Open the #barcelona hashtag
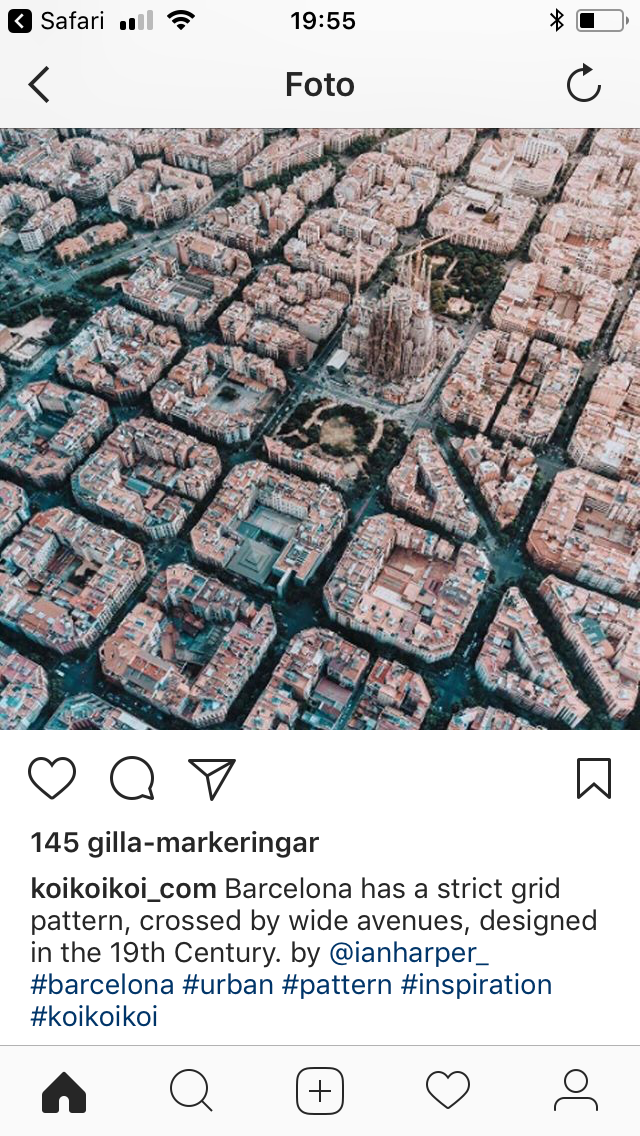 pyautogui.click(x=102, y=984)
